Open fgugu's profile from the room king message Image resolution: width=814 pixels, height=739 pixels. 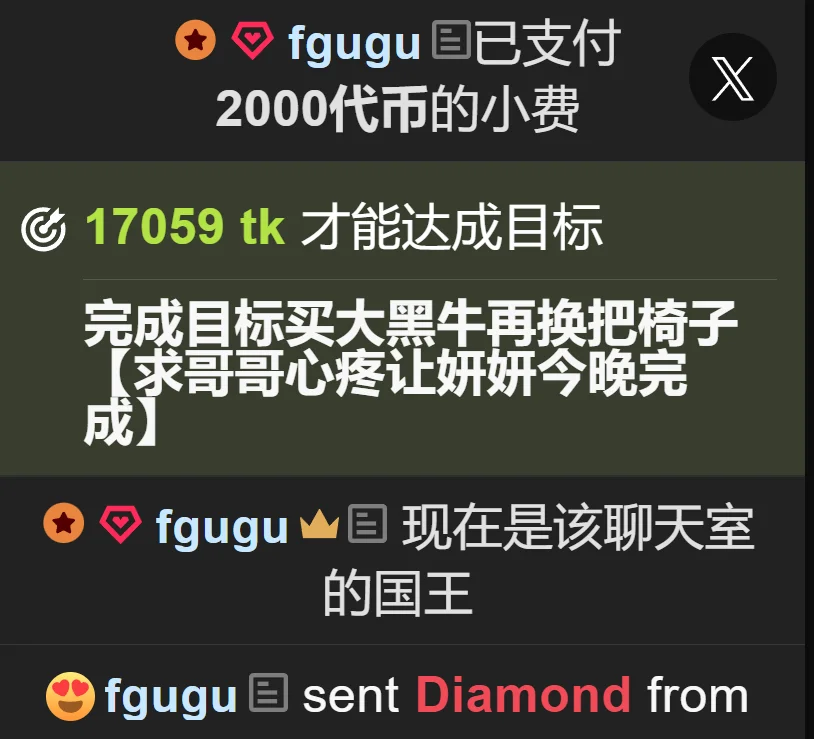[221, 526]
